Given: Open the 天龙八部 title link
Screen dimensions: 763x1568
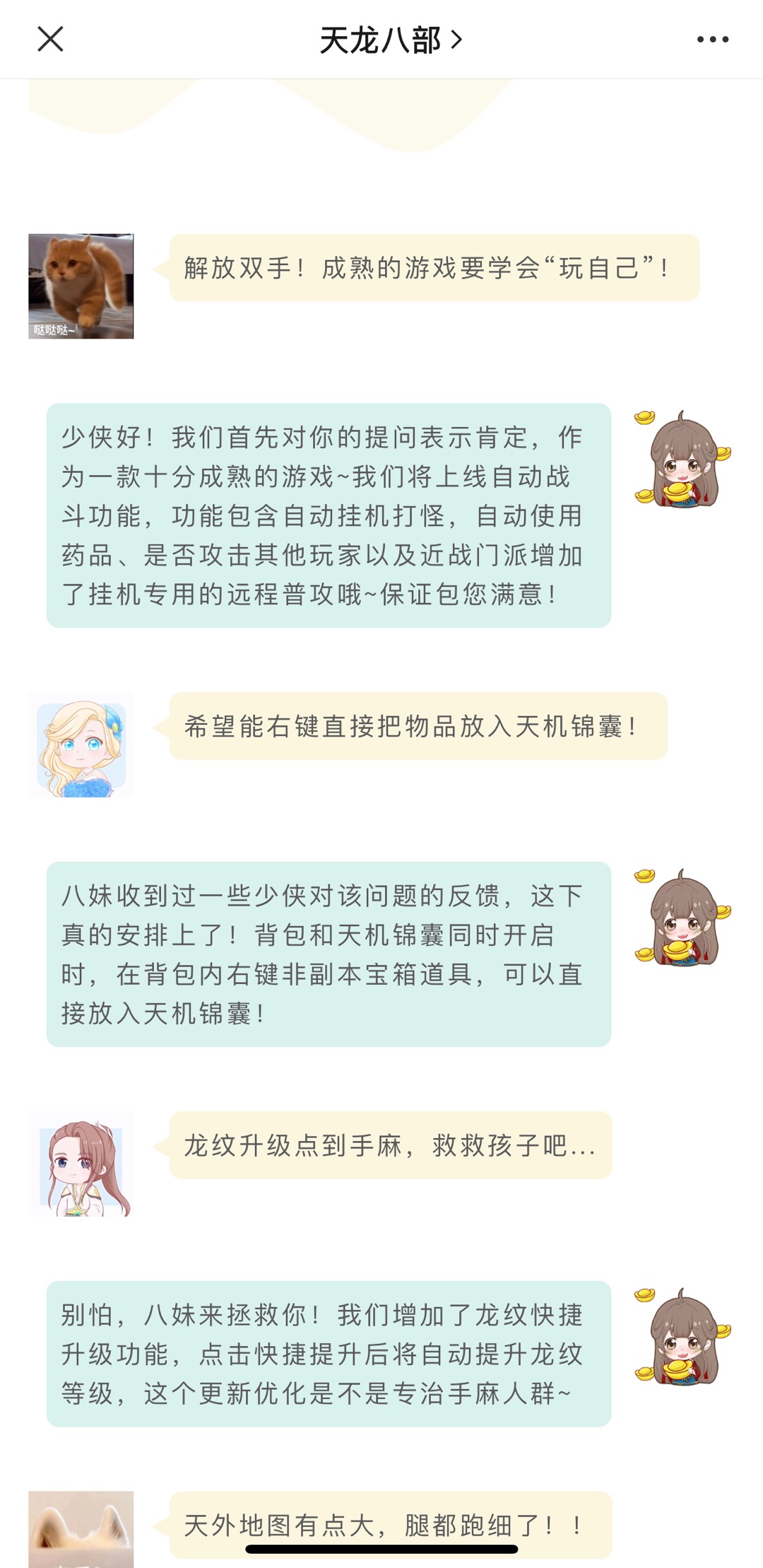Looking at the screenshot, I should point(390,40).
